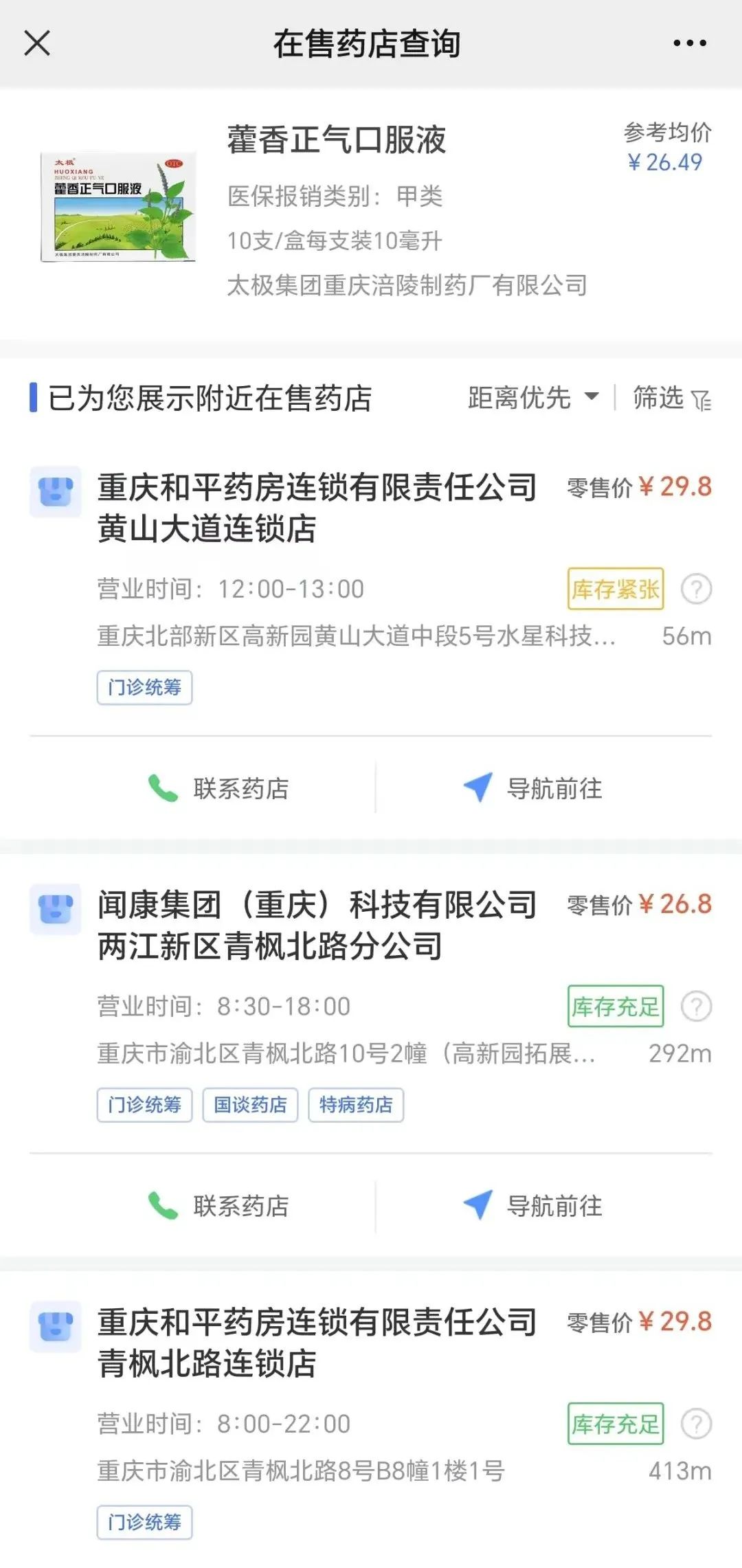Start 导航前往 to 闻康集团 pharmacy

532,1206
